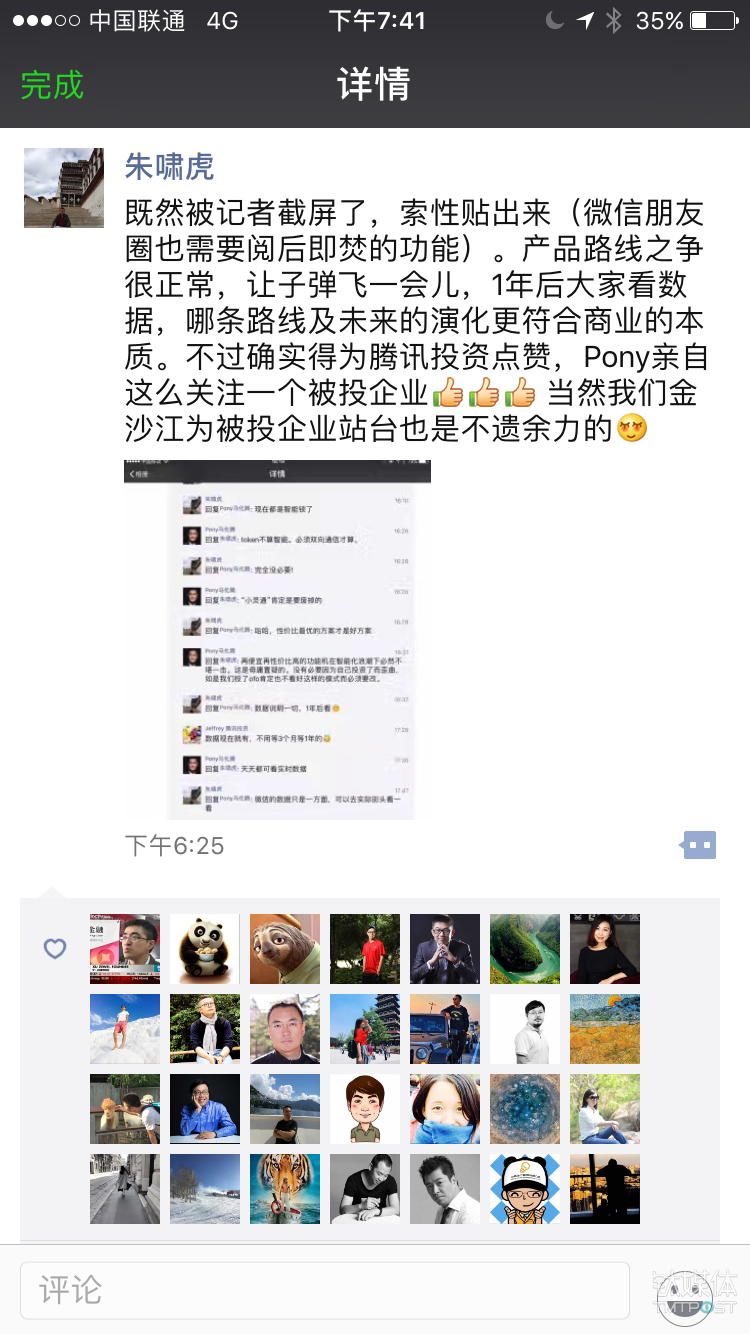This screenshot has width=750, height=1334.
Task: Open 朱啸虎's profile via name link
Action: tap(169, 166)
